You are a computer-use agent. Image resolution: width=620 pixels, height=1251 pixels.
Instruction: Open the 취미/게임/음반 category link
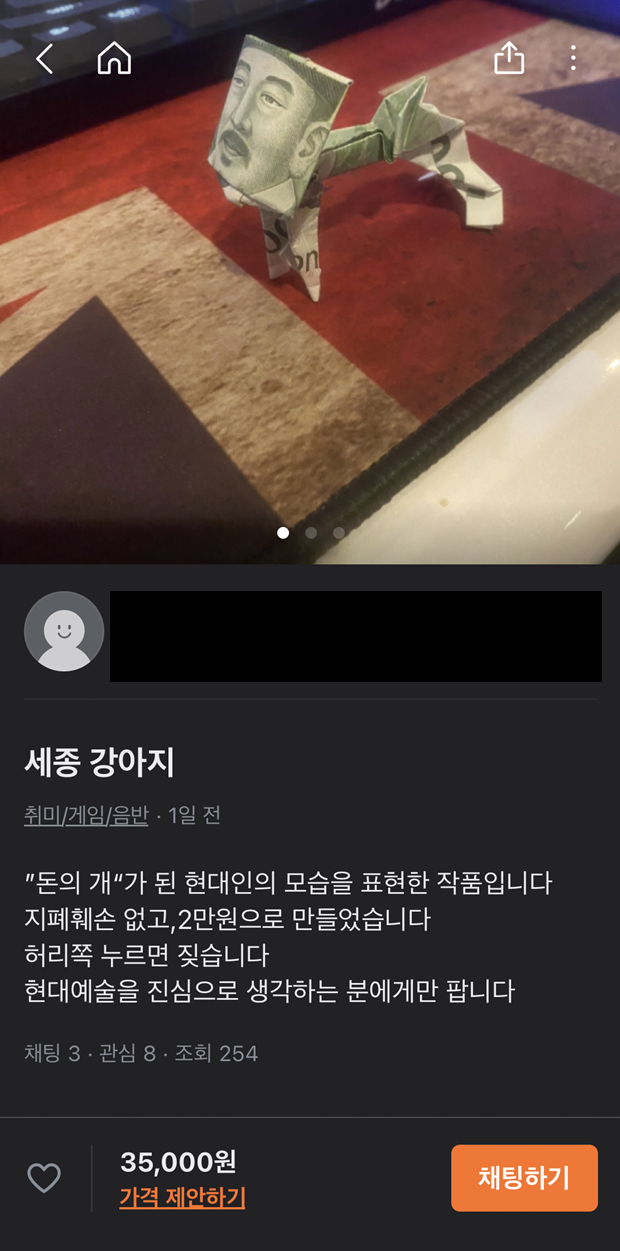point(86,816)
